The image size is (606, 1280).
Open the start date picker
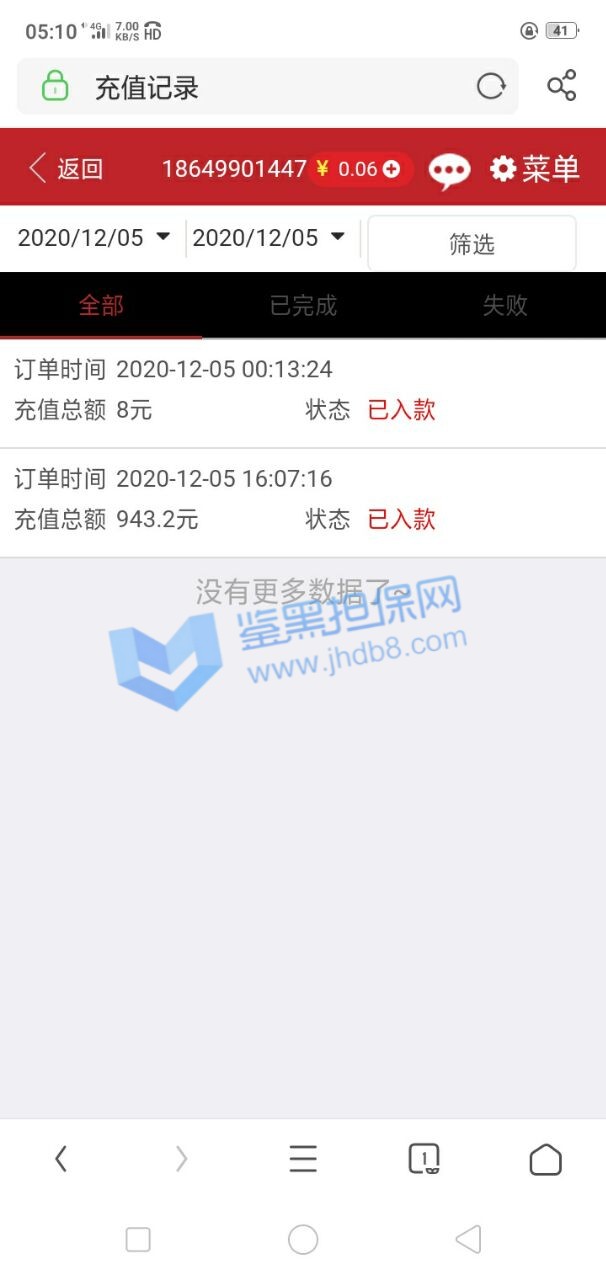94,238
